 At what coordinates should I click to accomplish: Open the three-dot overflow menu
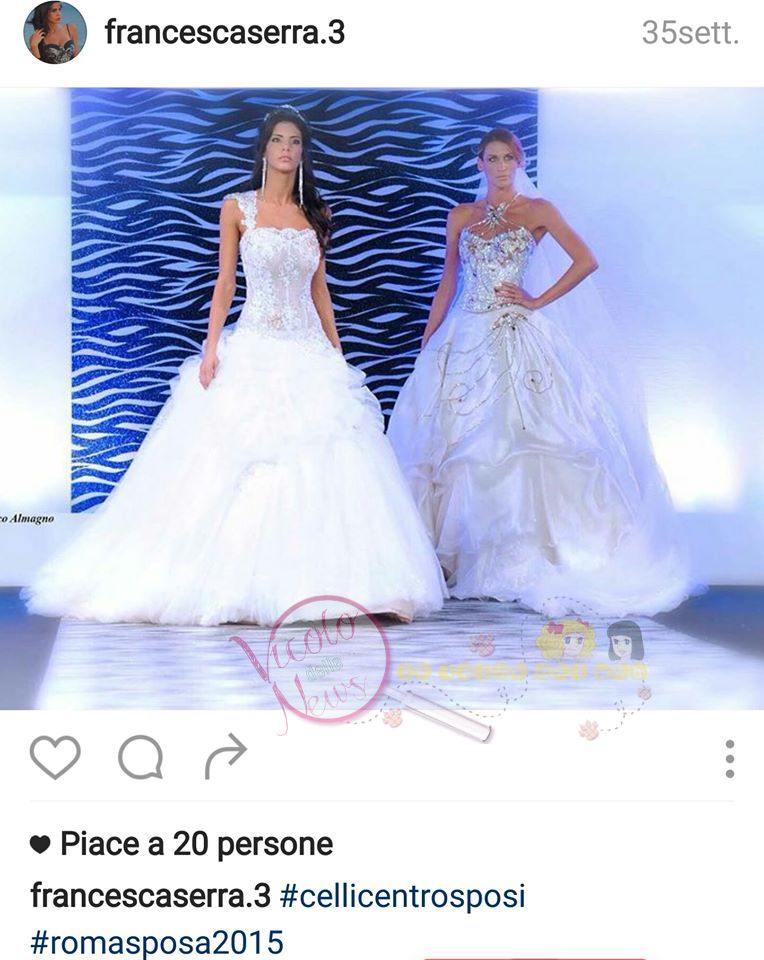(730, 759)
